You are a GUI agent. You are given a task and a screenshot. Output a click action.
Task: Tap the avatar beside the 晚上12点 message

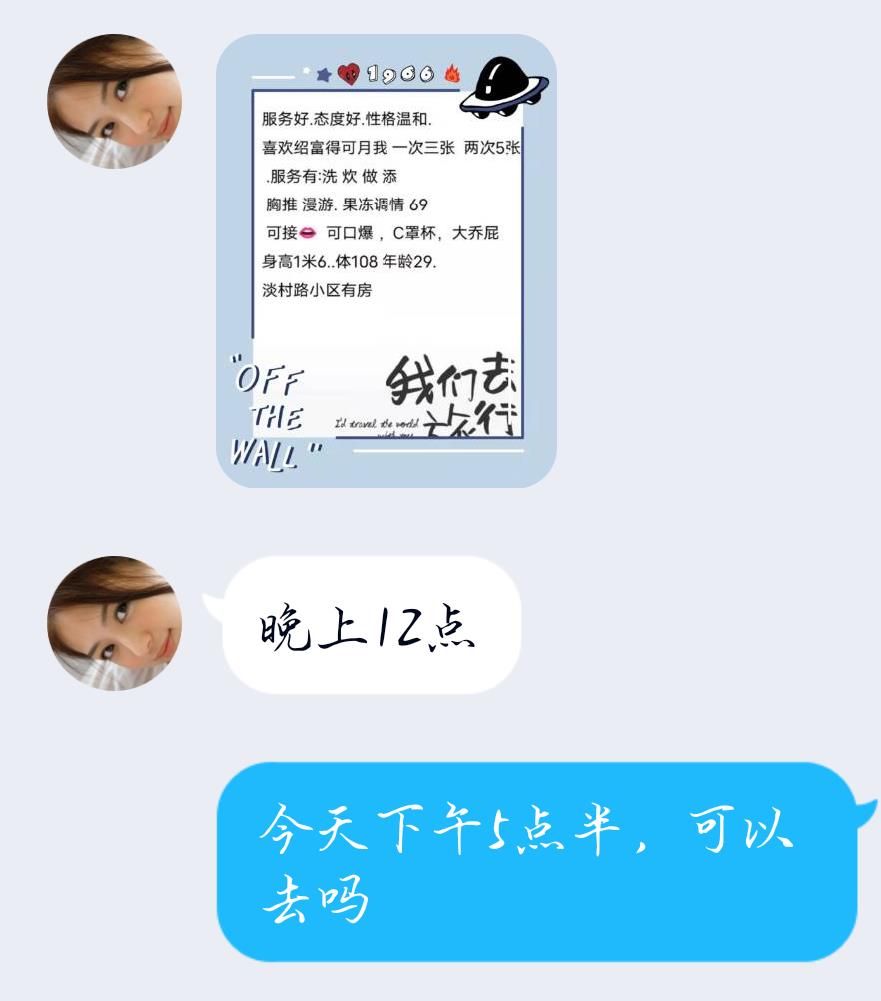pos(115,623)
